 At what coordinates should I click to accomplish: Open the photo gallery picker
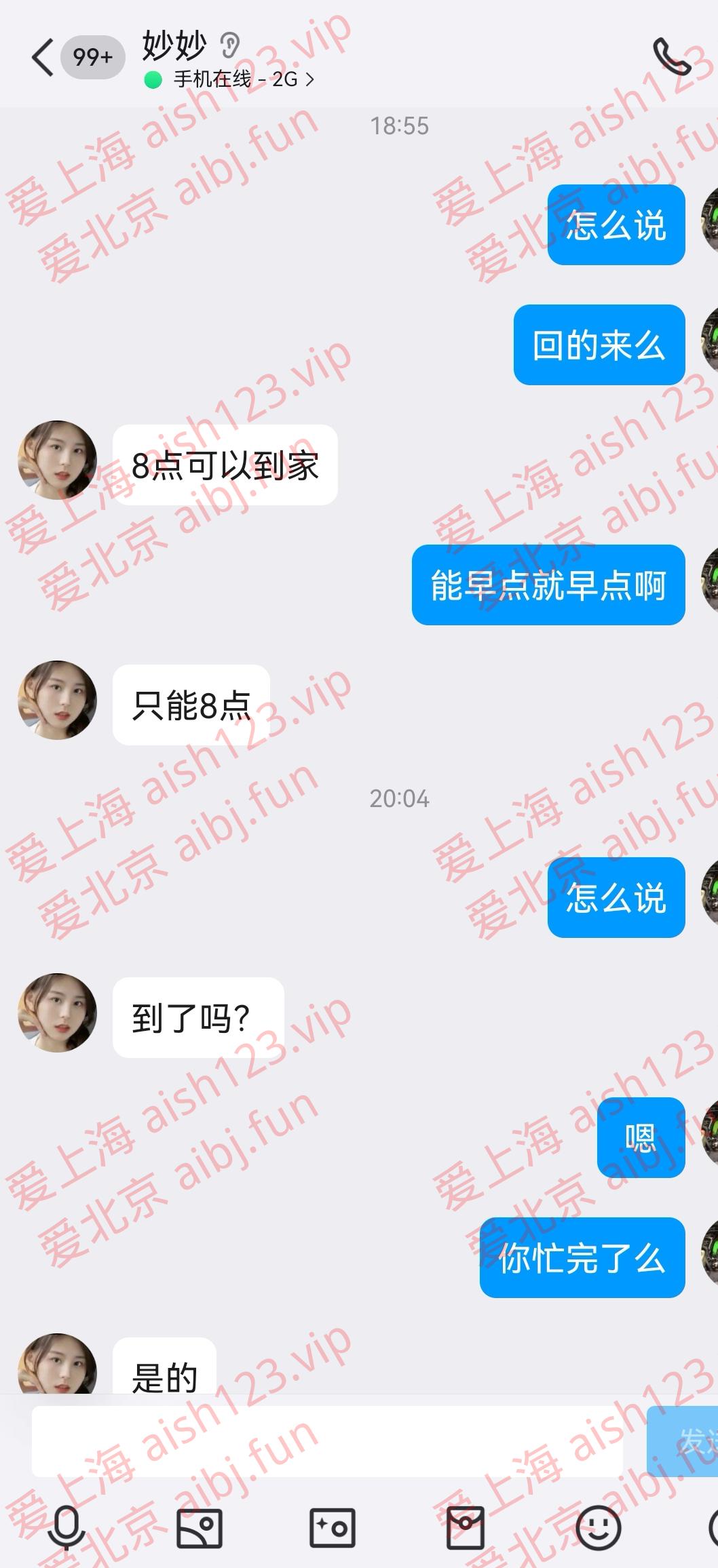[200, 1527]
